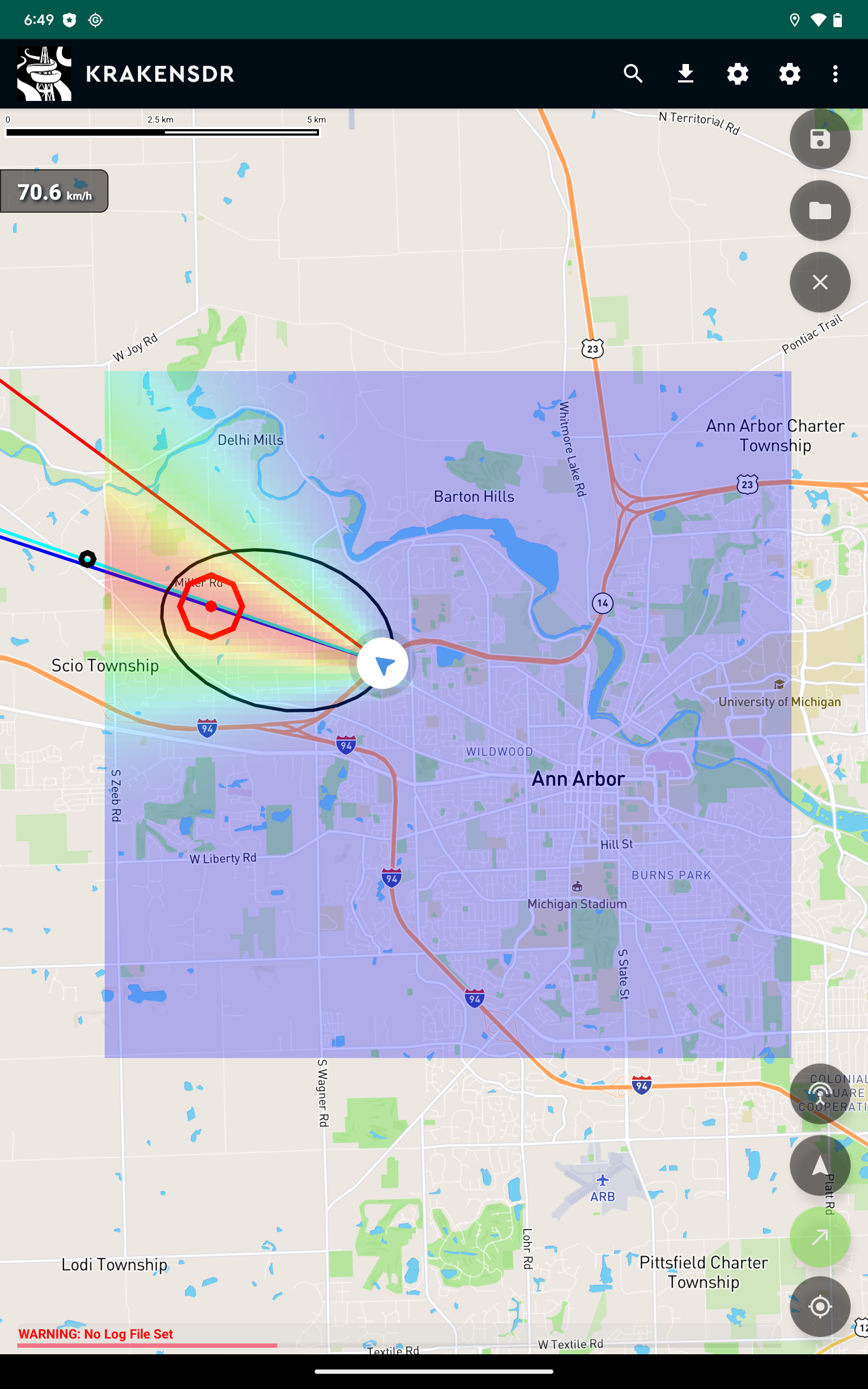Tap the green diagonal arrow button
The width and height of the screenshot is (868, 1389).
click(820, 1237)
